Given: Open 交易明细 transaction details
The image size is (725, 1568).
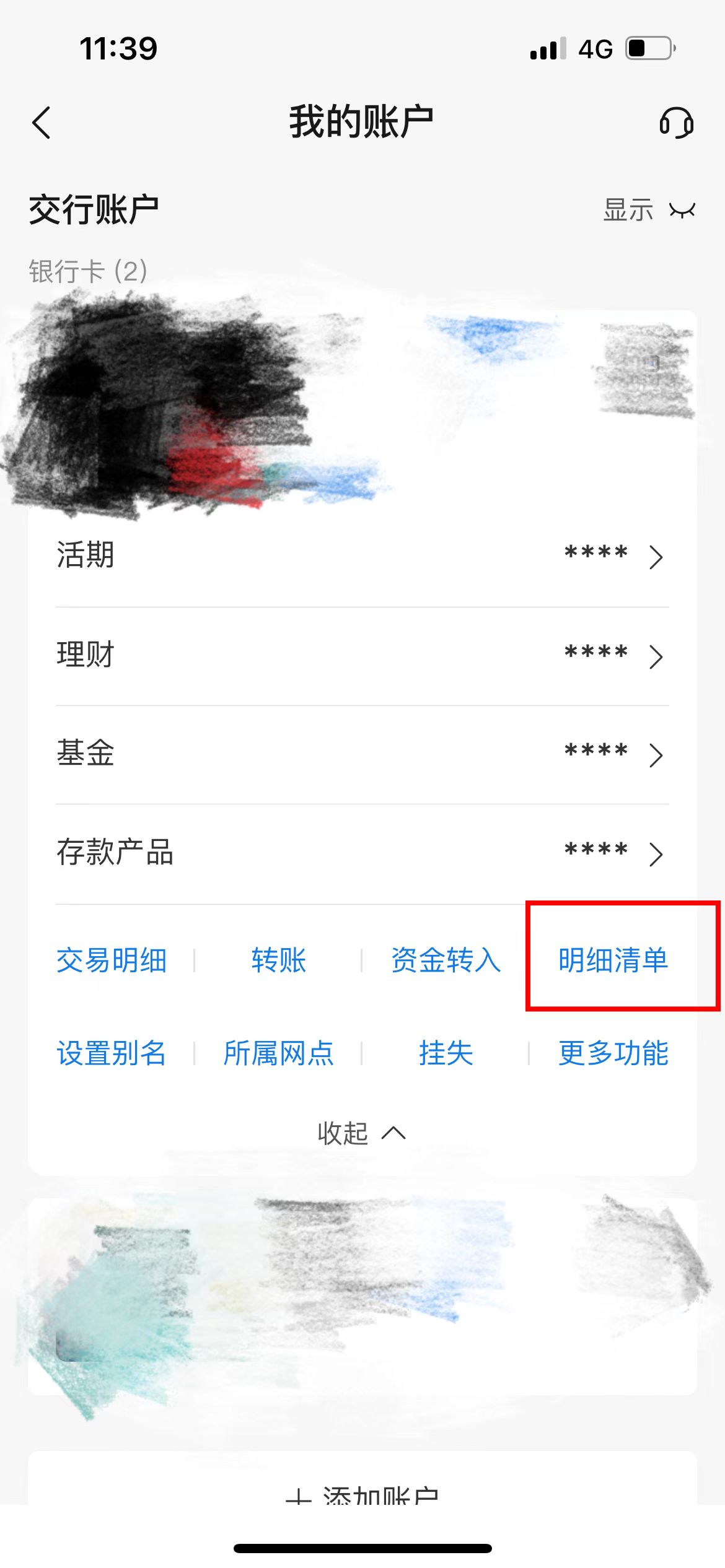Looking at the screenshot, I should [112, 960].
